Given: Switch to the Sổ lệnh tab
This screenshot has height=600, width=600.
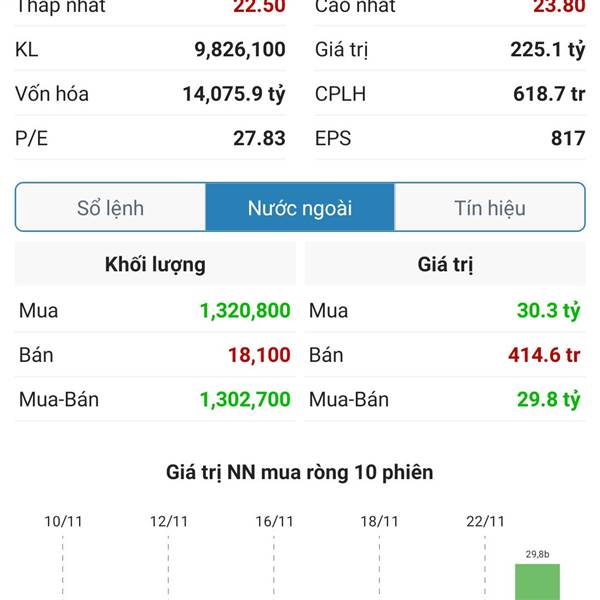Looking at the screenshot, I should click(111, 208).
